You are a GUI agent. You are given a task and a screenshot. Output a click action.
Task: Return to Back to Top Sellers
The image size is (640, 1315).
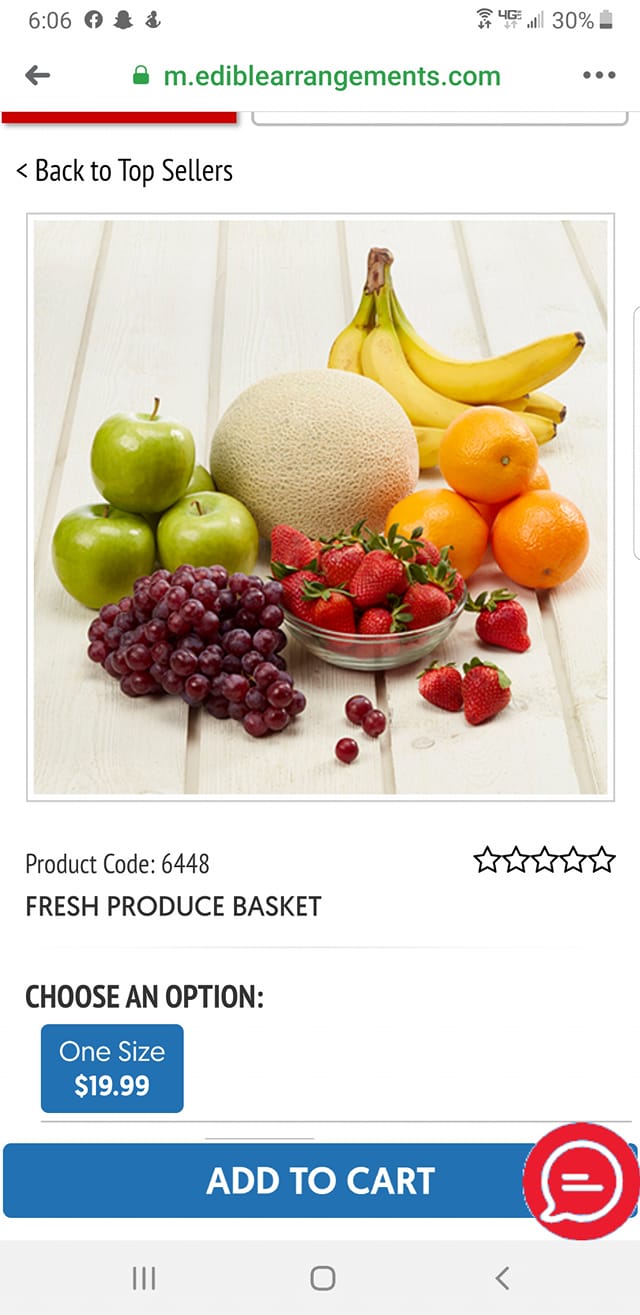[125, 171]
